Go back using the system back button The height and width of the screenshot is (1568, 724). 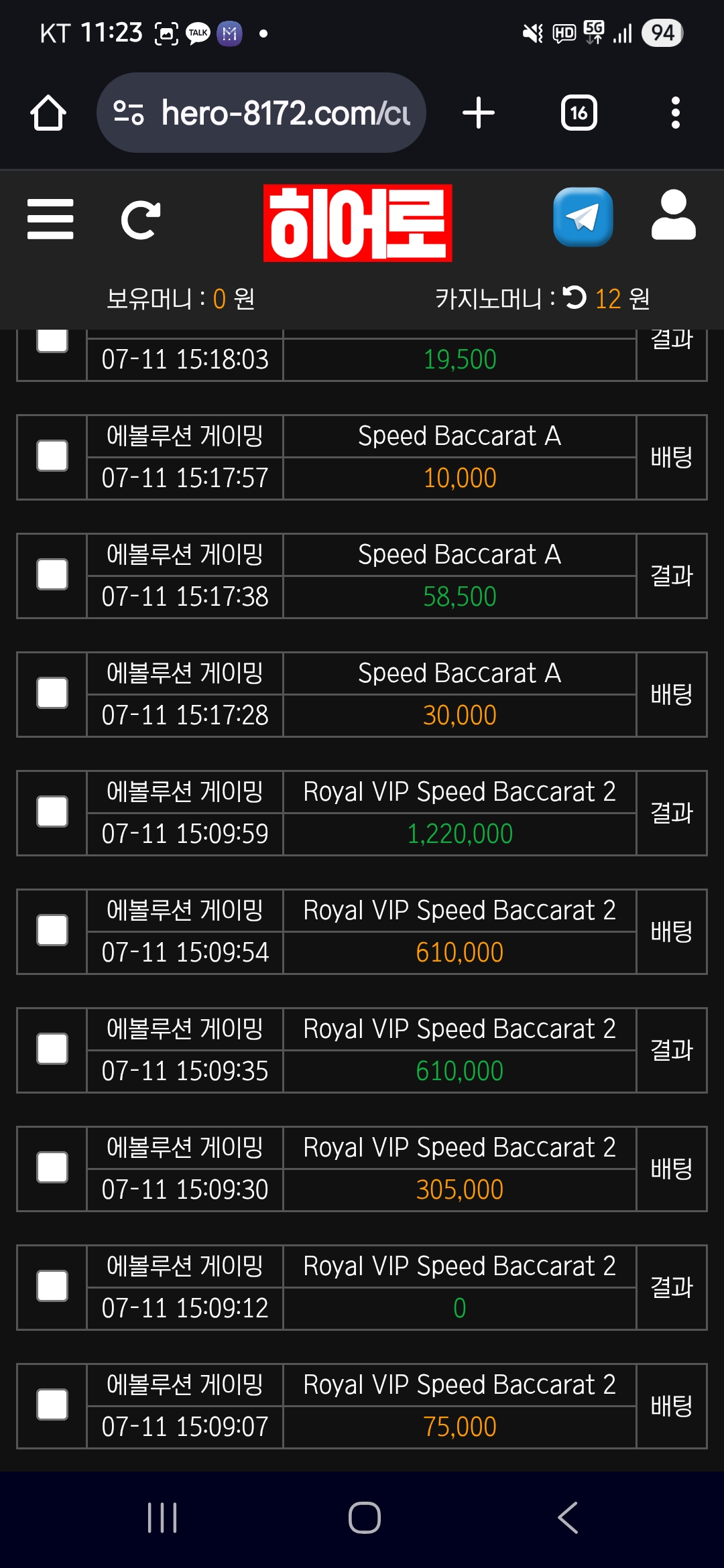pos(568,1518)
